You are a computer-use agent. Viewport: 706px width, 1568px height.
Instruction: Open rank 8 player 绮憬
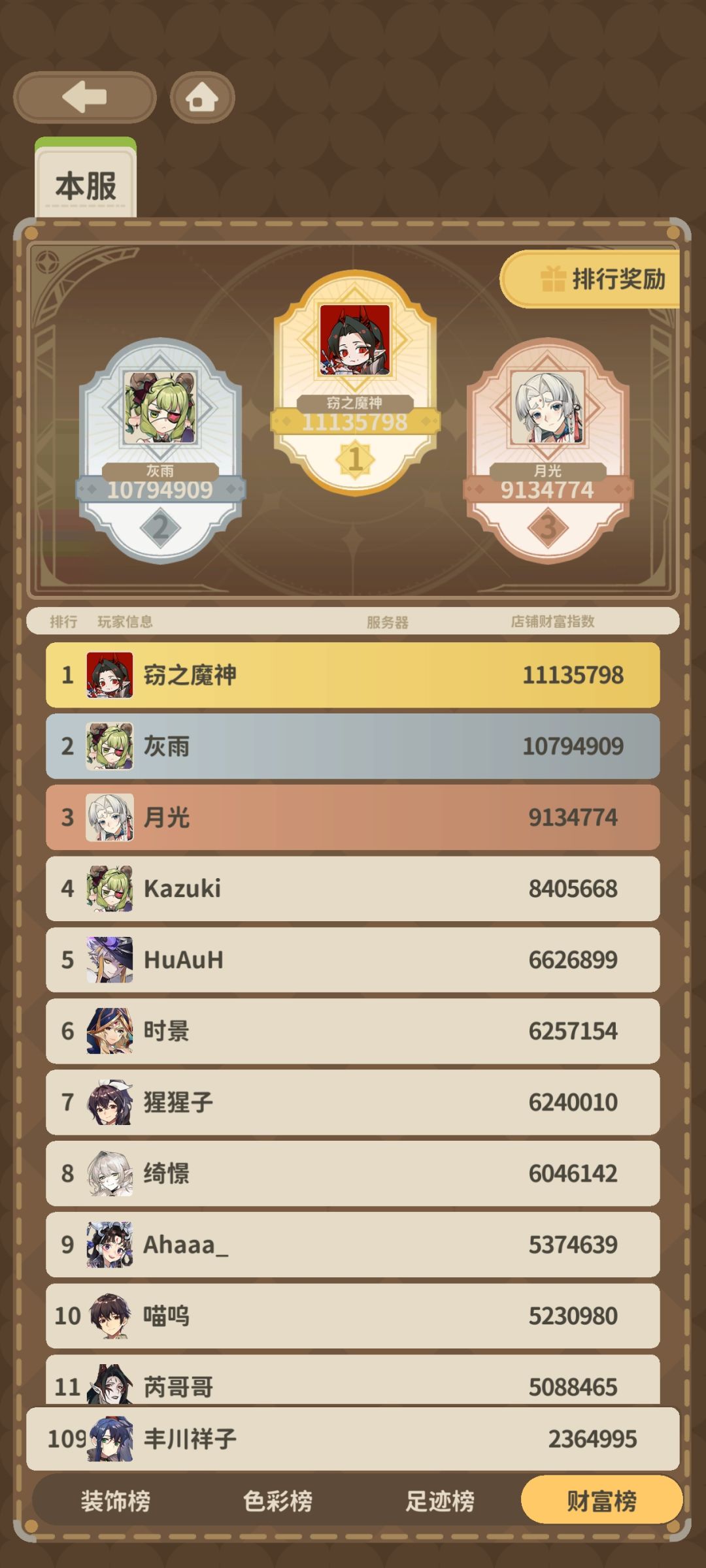(353, 1173)
